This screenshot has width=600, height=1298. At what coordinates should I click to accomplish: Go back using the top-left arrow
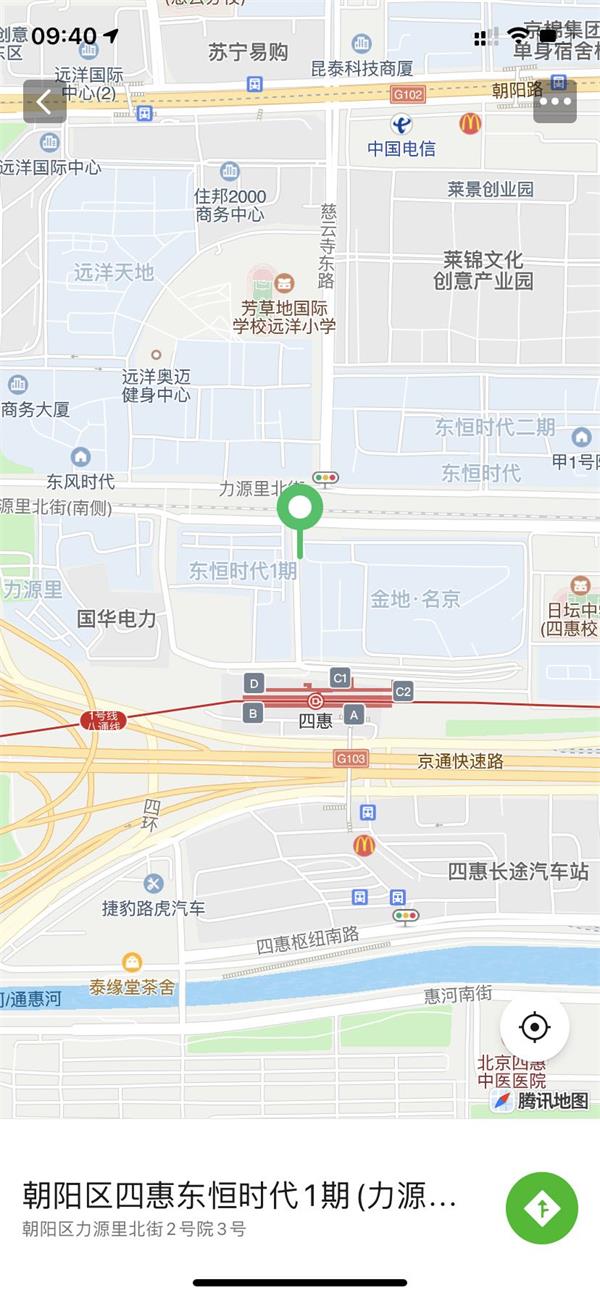click(45, 101)
